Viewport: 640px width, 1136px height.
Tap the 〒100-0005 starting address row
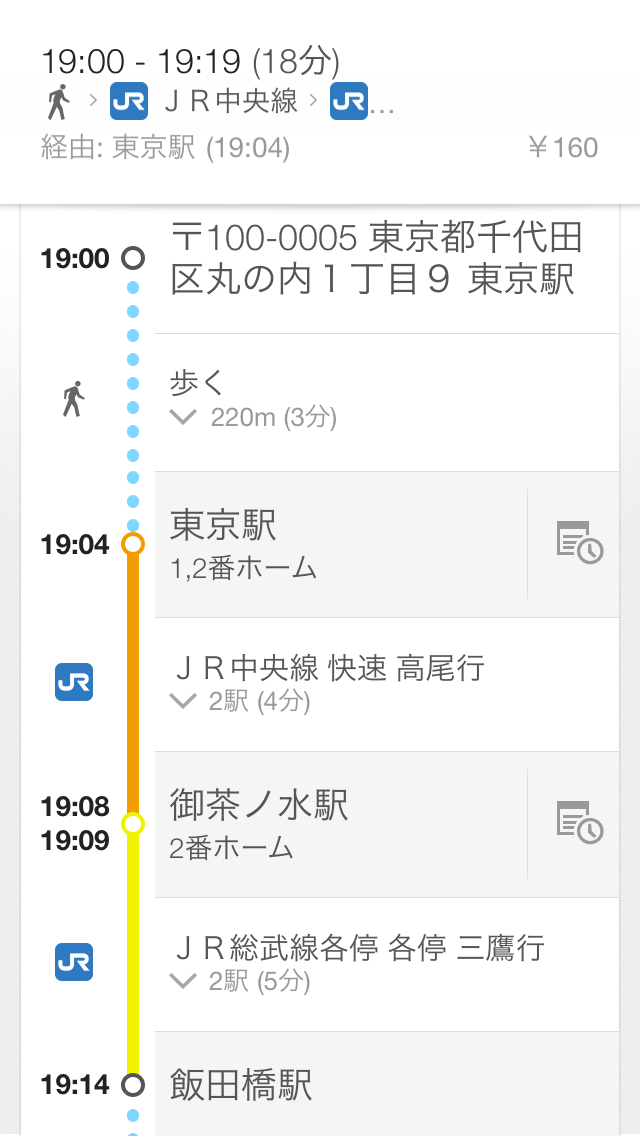(x=385, y=259)
